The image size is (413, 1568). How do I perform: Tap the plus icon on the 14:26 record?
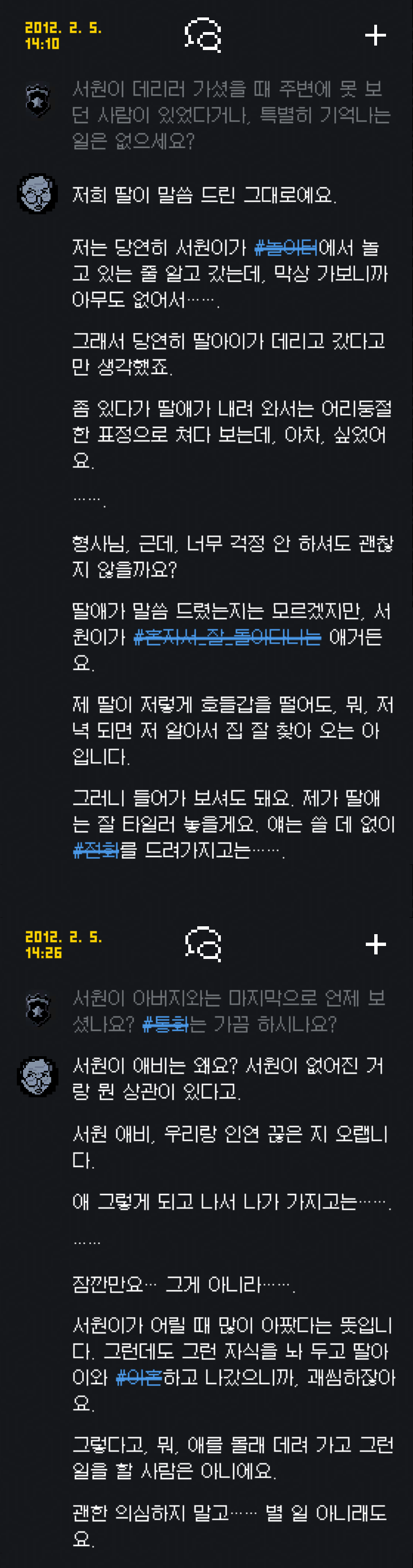(375, 944)
